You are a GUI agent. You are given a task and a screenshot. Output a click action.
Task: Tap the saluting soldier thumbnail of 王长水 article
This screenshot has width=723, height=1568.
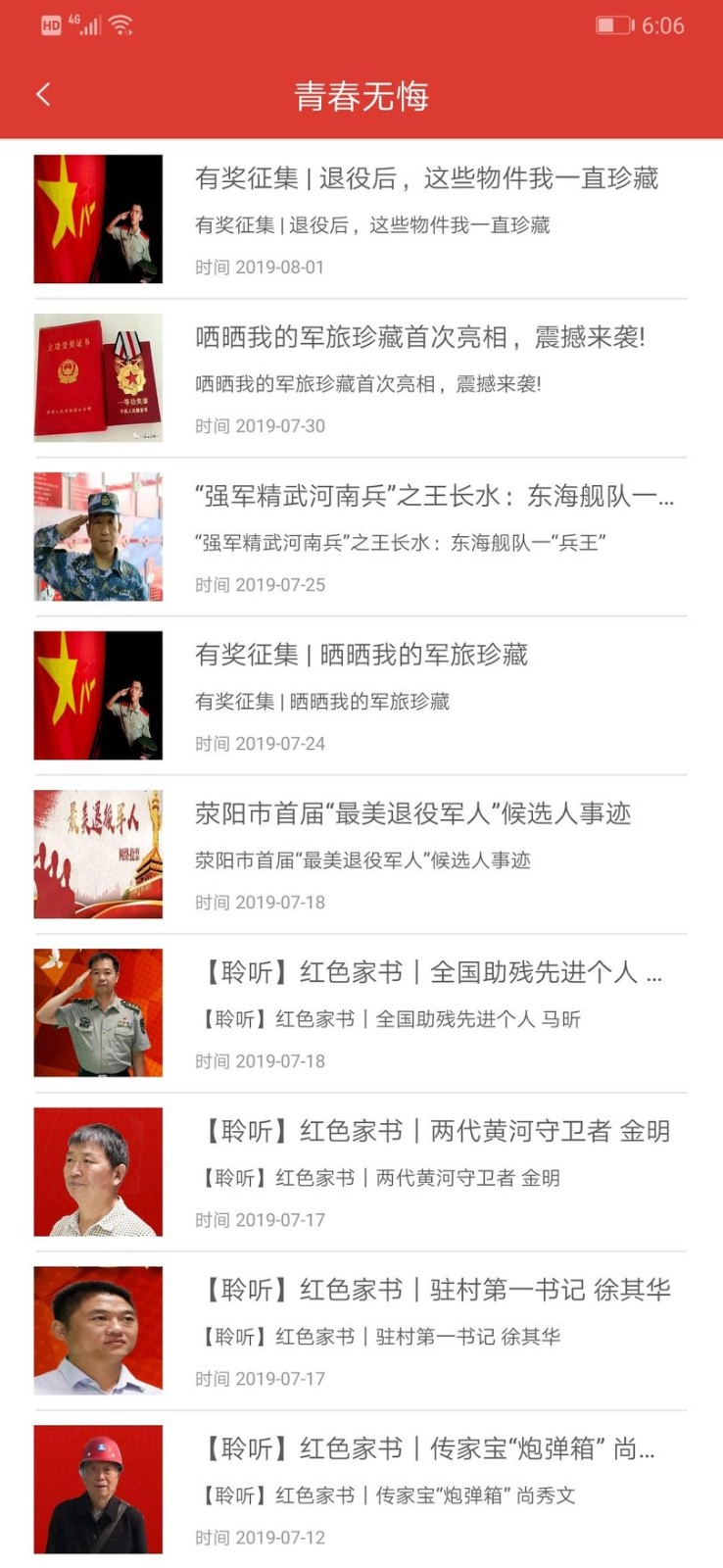pyautogui.click(x=97, y=536)
